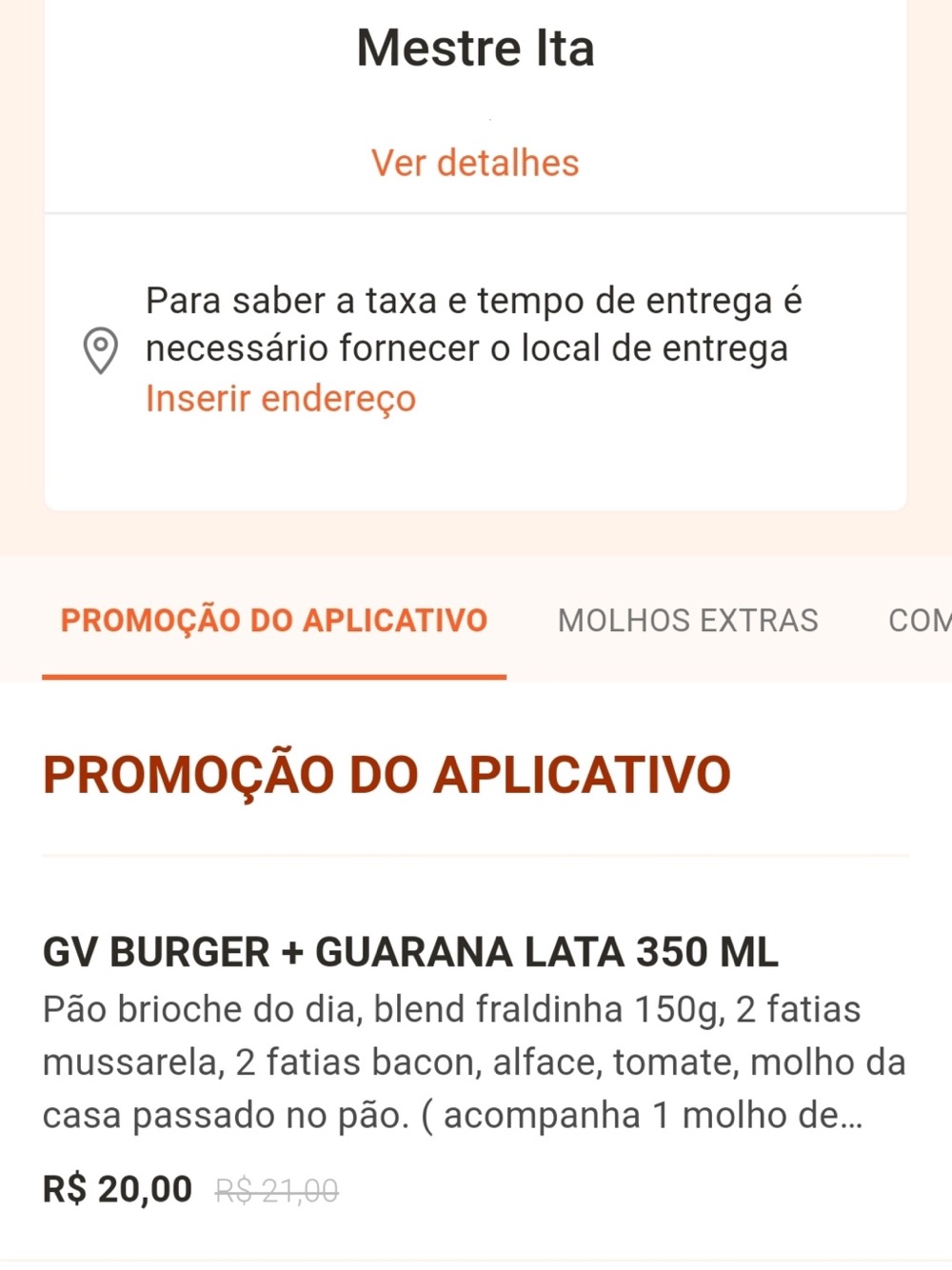The height and width of the screenshot is (1270, 952).
Task: Select the Promoção do Aplicativo tab
Action: [274, 621]
